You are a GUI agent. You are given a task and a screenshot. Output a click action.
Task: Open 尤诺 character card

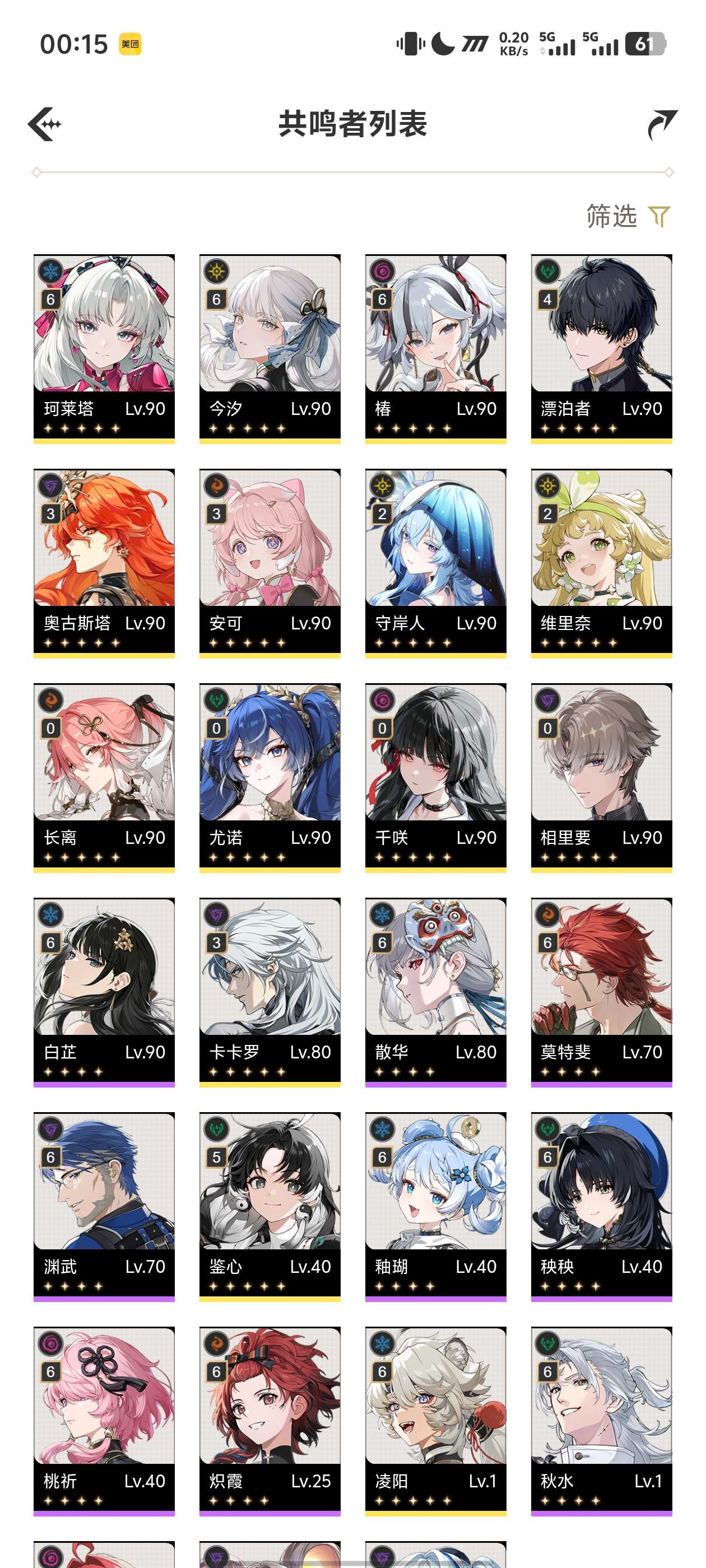[270, 777]
